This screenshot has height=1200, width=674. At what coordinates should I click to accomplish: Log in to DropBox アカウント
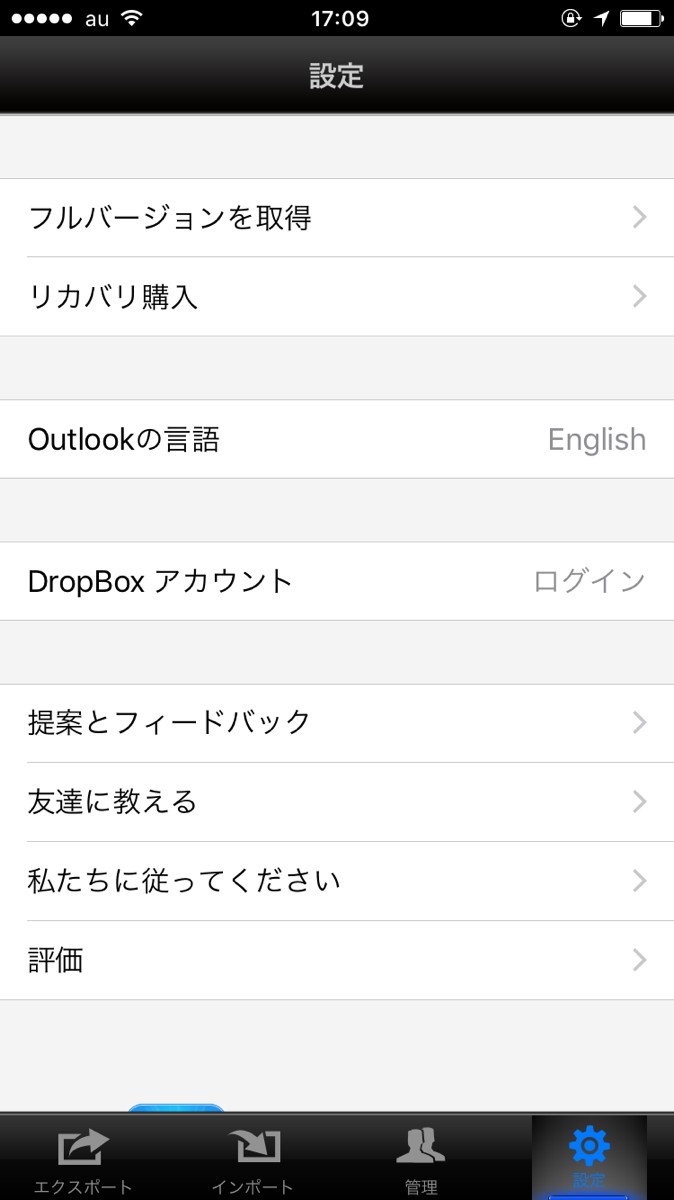[x=337, y=581]
